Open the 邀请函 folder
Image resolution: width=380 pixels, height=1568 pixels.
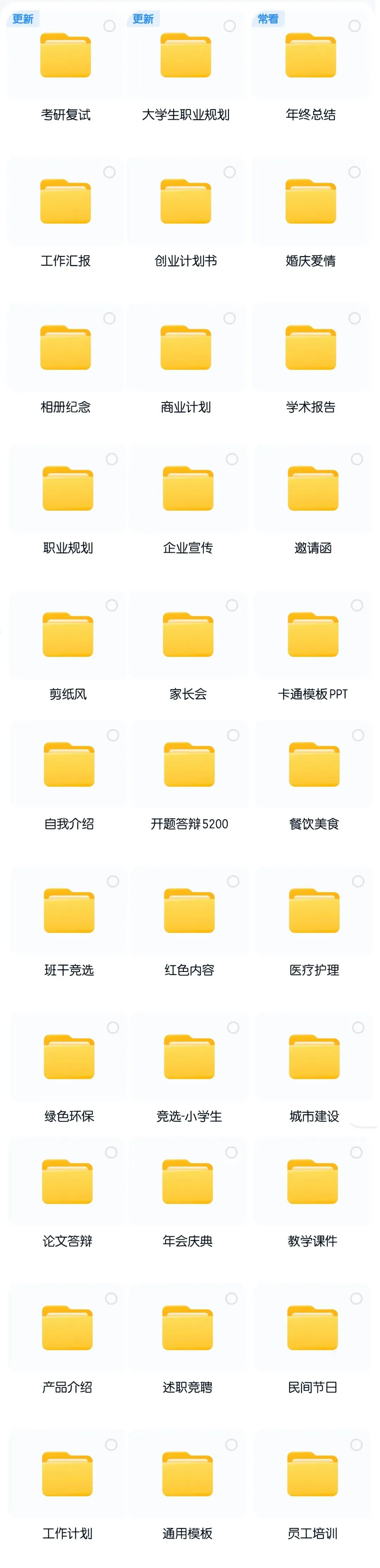(x=313, y=489)
